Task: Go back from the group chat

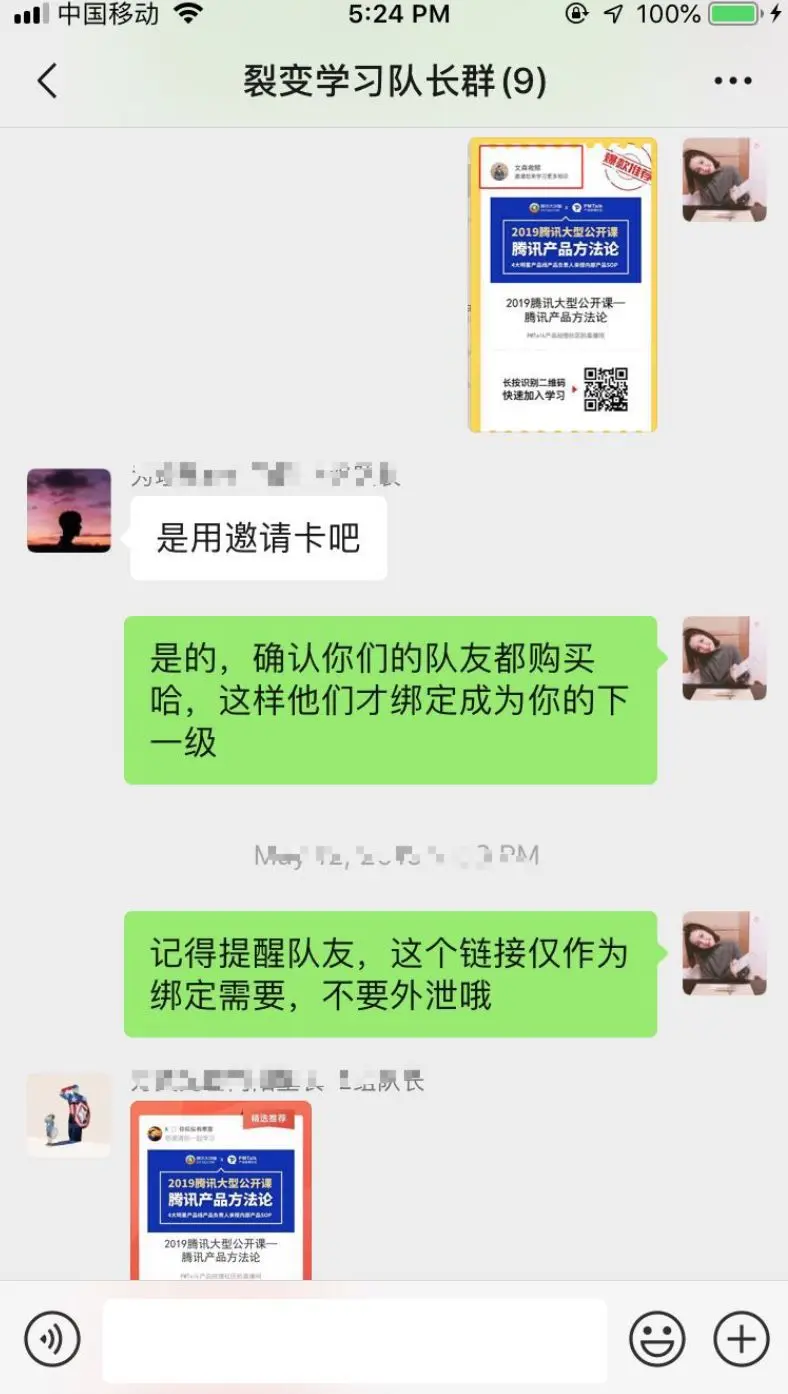Action: [x=47, y=81]
